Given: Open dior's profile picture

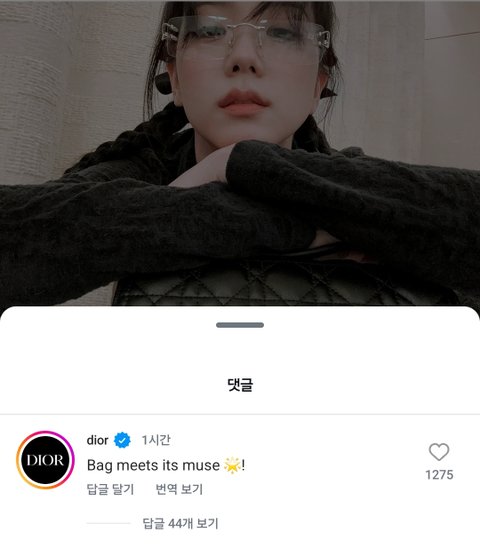Looking at the screenshot, I should 45,460.
